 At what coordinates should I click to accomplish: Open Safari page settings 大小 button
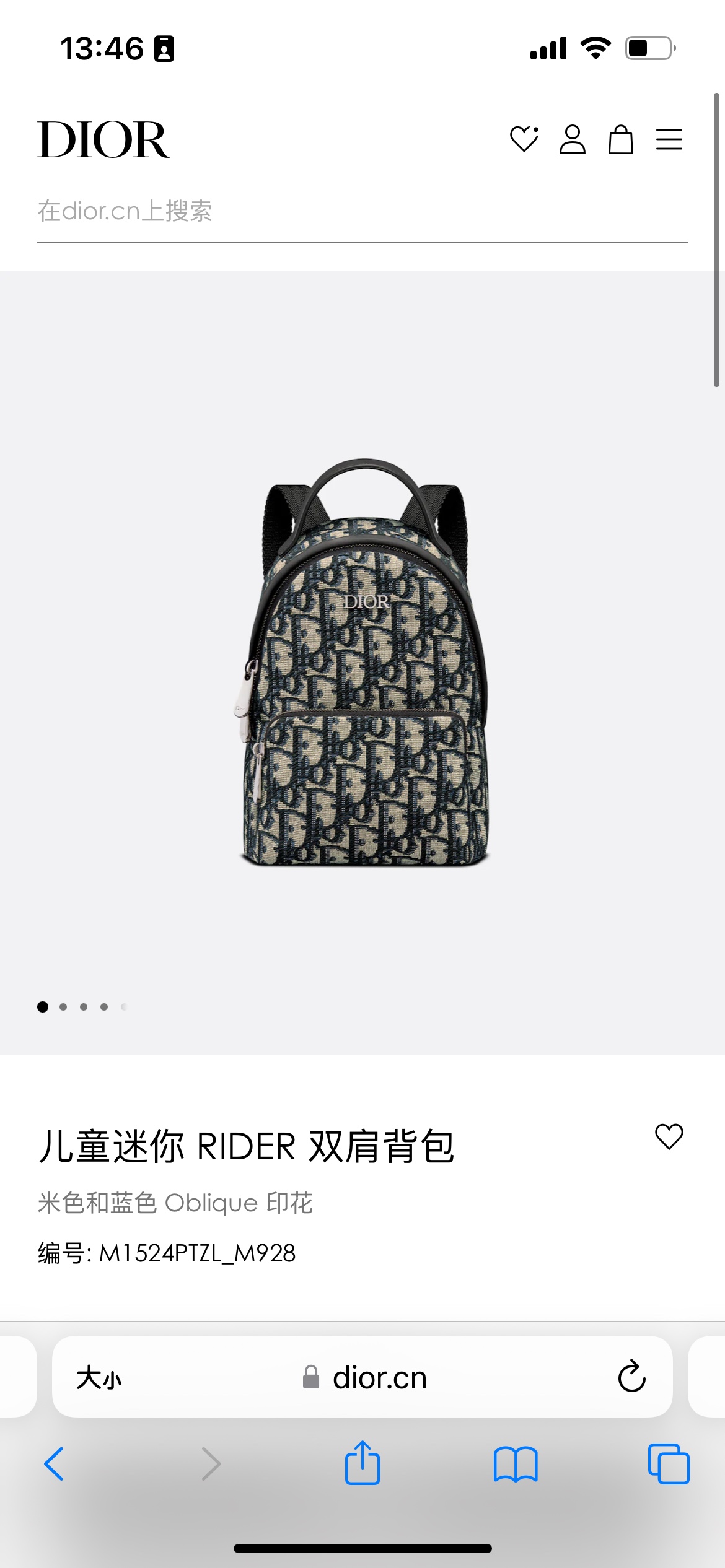pyautogui.click(x=99, y=1379)
